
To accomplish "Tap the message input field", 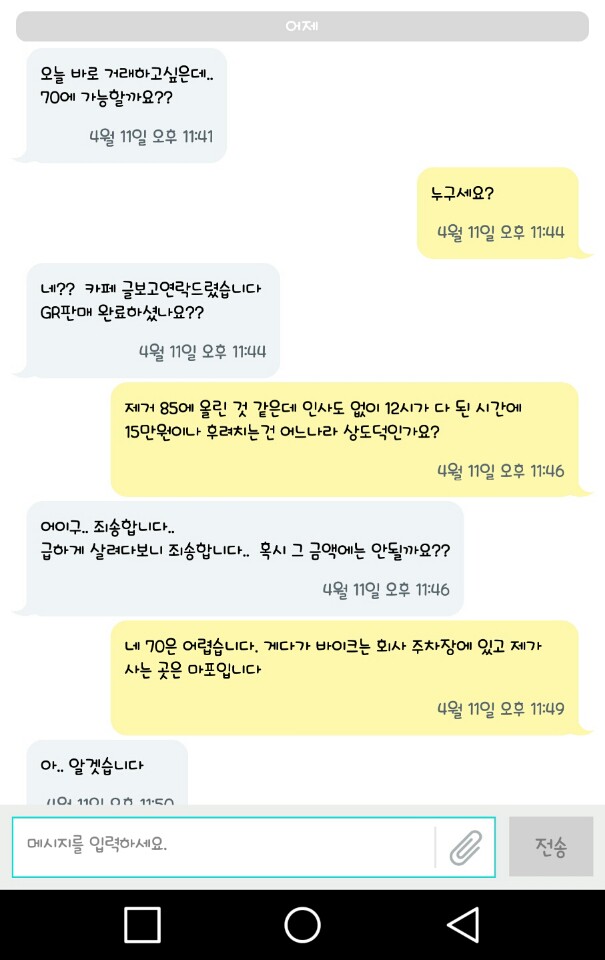I will pyautogui.click(x=222, y=846).
